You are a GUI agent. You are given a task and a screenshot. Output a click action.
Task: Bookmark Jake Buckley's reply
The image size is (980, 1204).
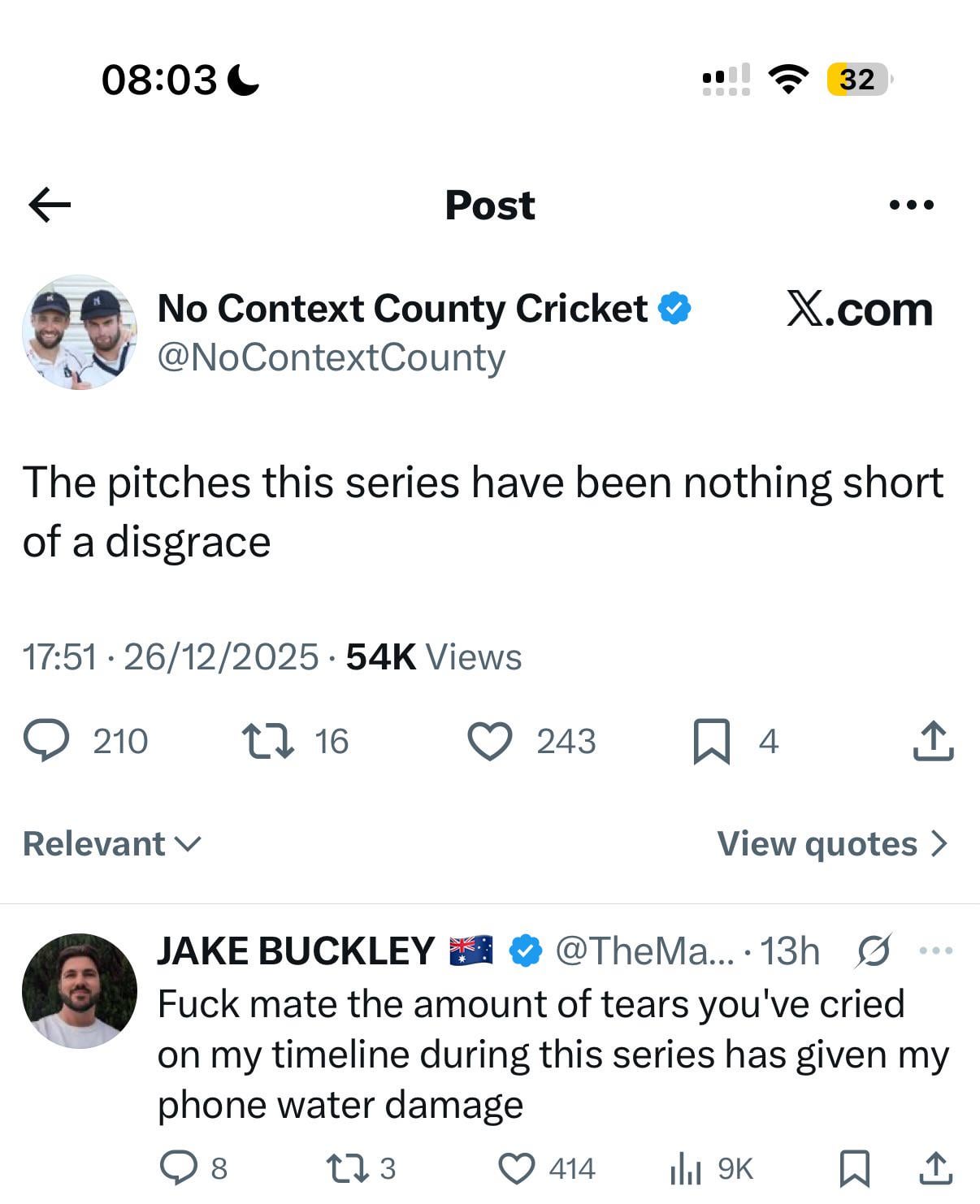[854, 1169]
